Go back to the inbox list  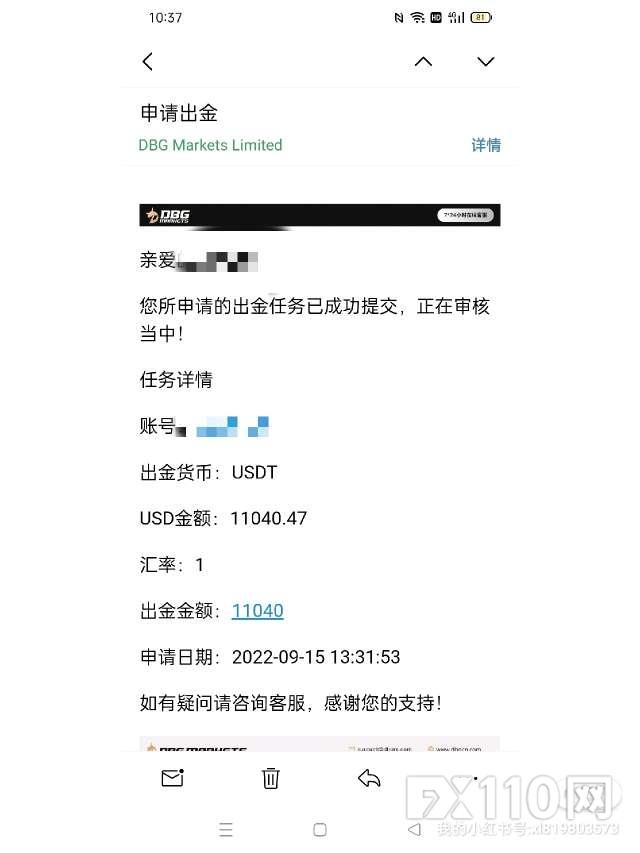coord(148,62)
